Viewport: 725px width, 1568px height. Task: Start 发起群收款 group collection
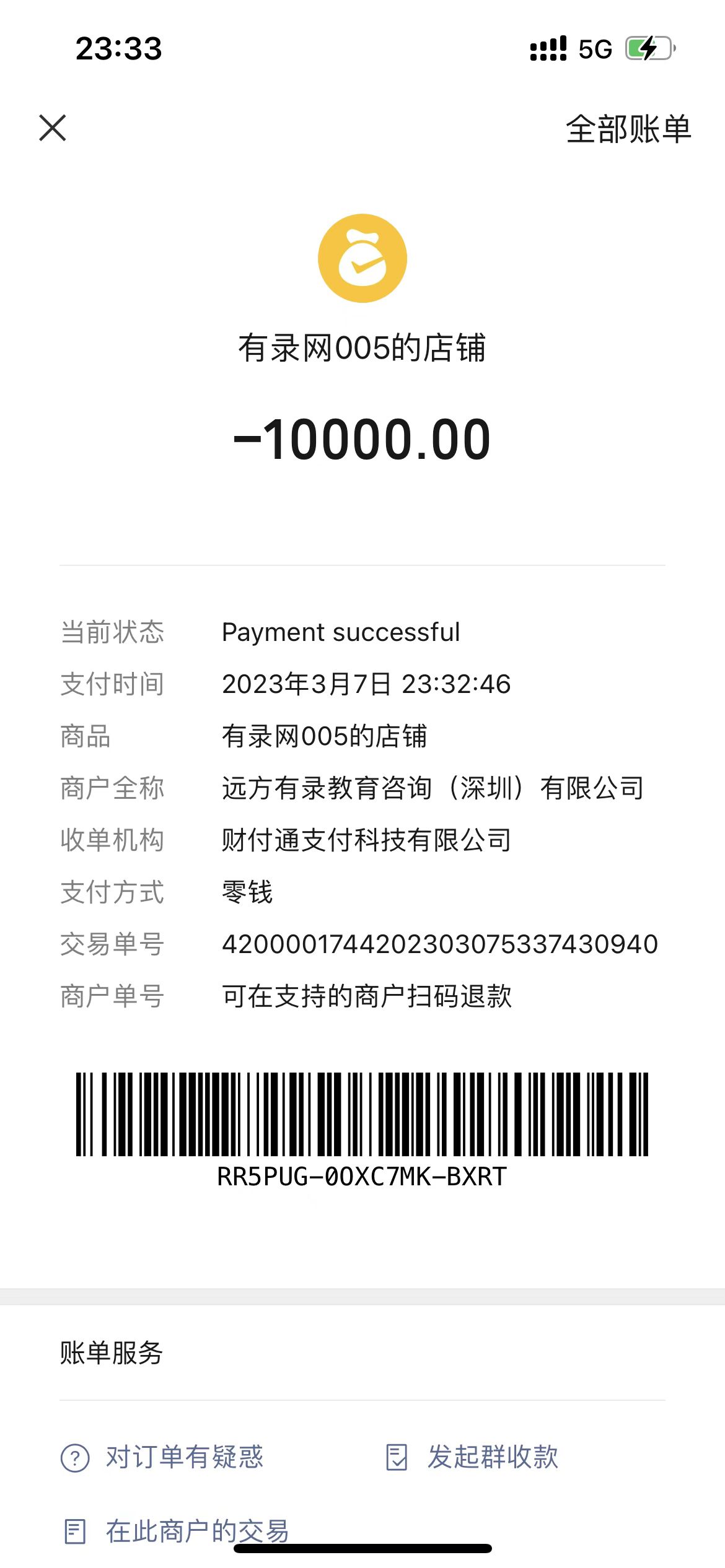(472, 1457)
